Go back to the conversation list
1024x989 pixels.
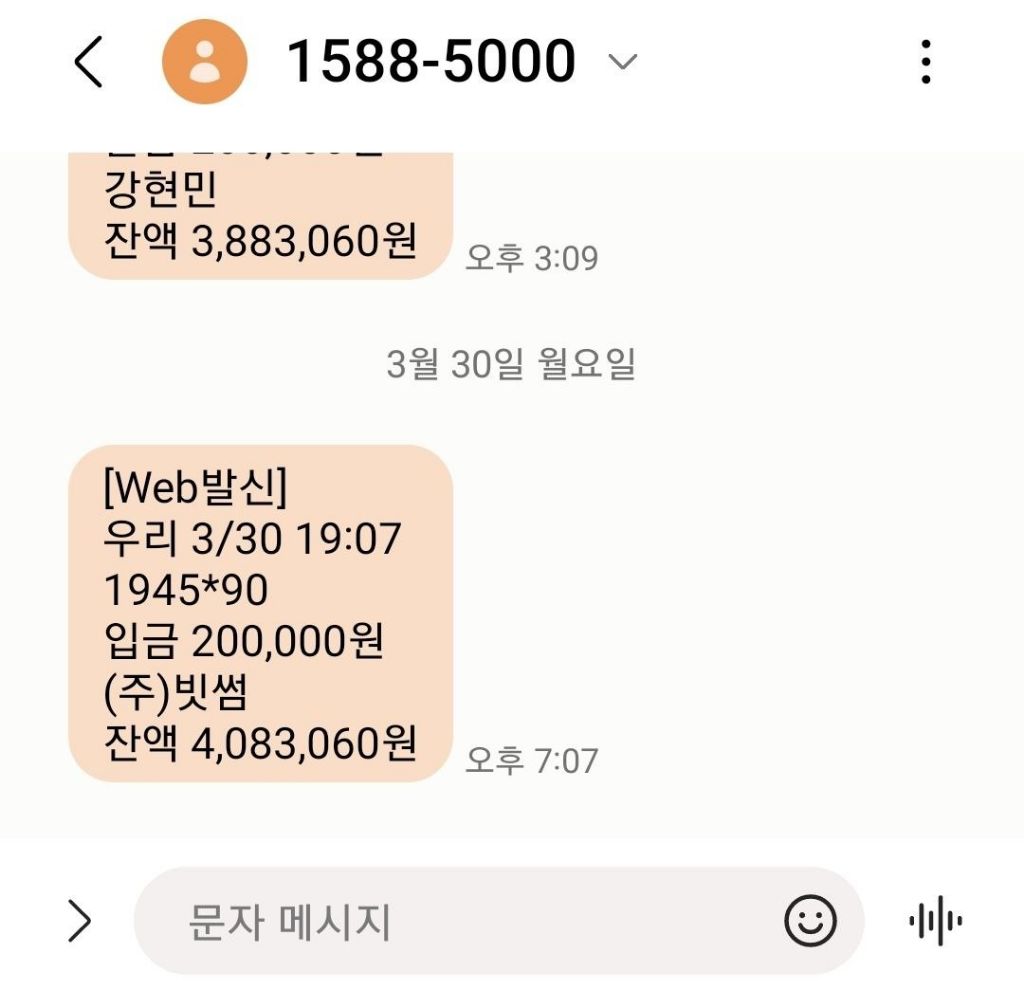89,62
